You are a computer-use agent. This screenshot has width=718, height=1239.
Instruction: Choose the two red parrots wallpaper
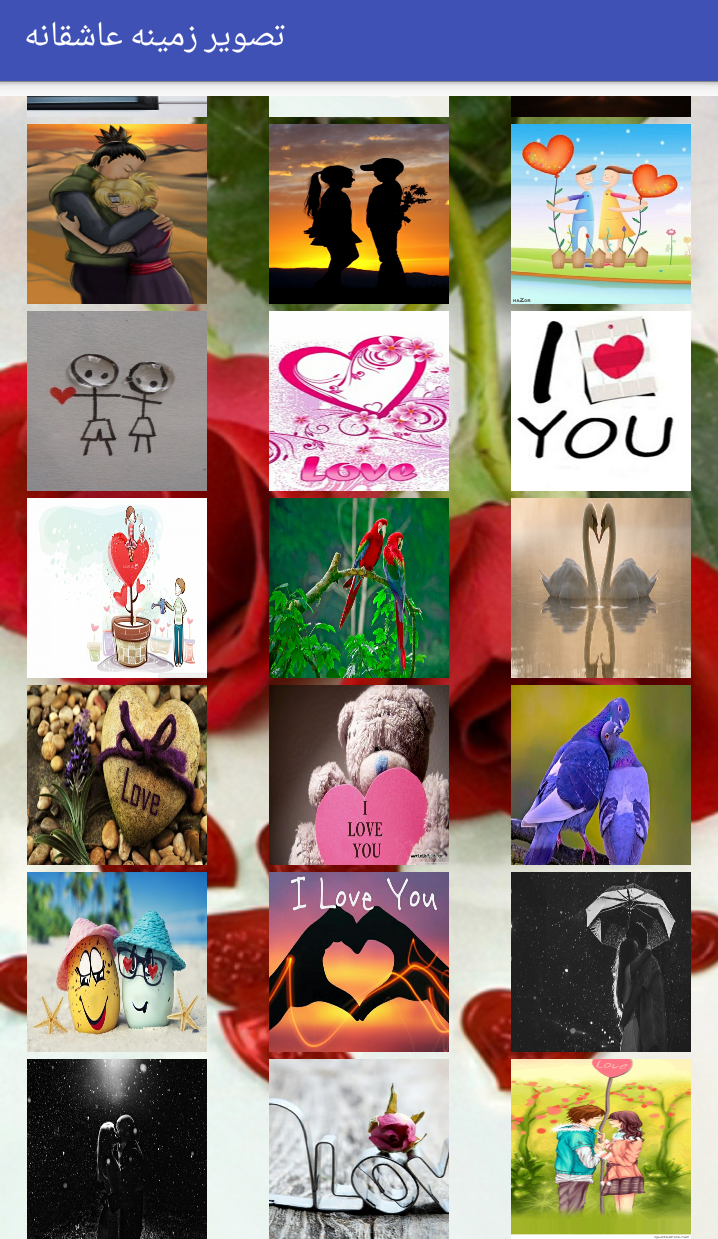point(359,588)
